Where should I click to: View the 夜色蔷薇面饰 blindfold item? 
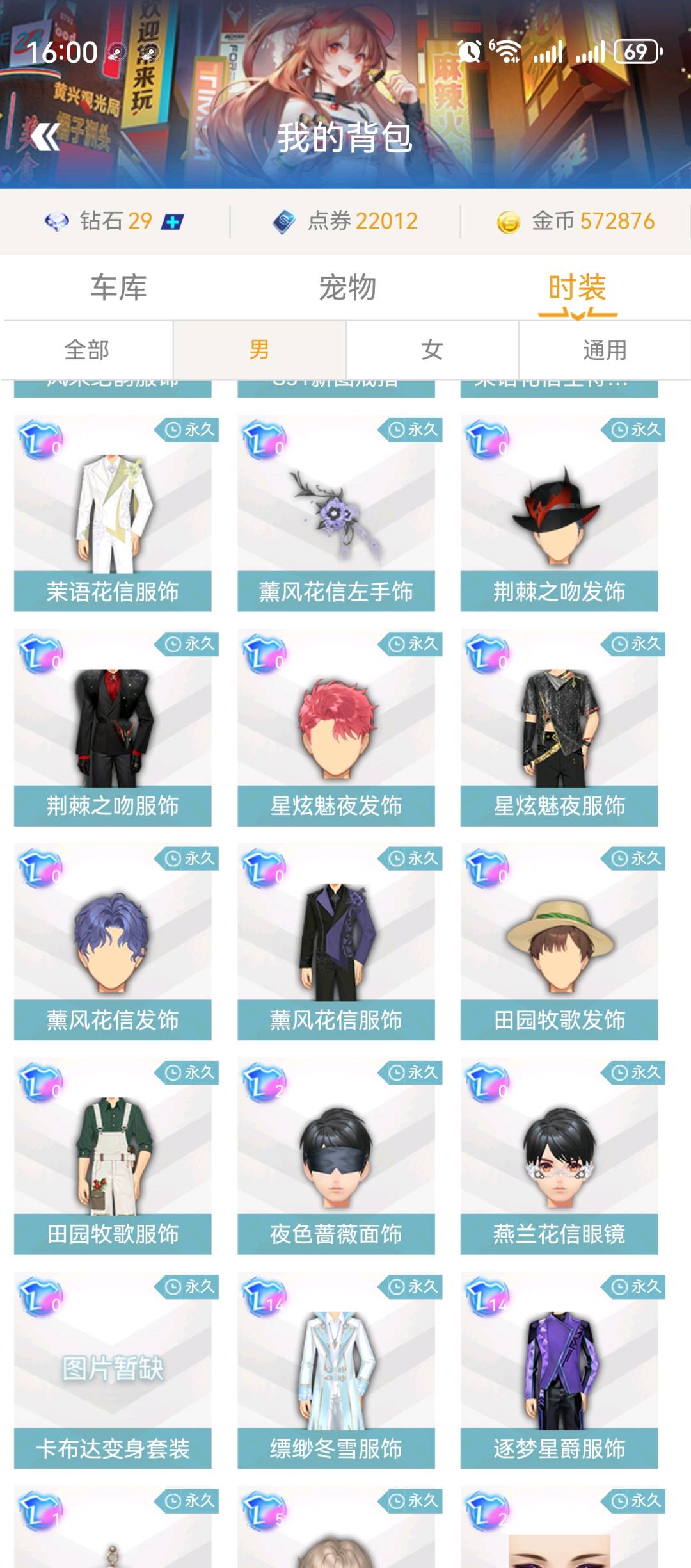tap(336, 1156)
